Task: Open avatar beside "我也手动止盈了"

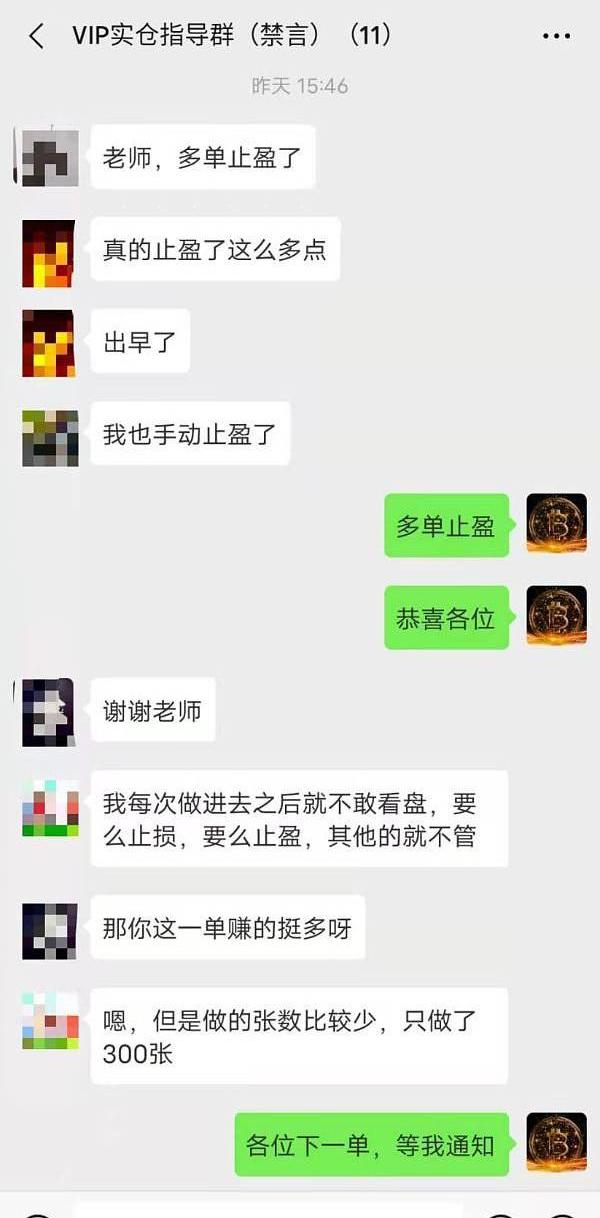Action: click(x=48, y=437)
